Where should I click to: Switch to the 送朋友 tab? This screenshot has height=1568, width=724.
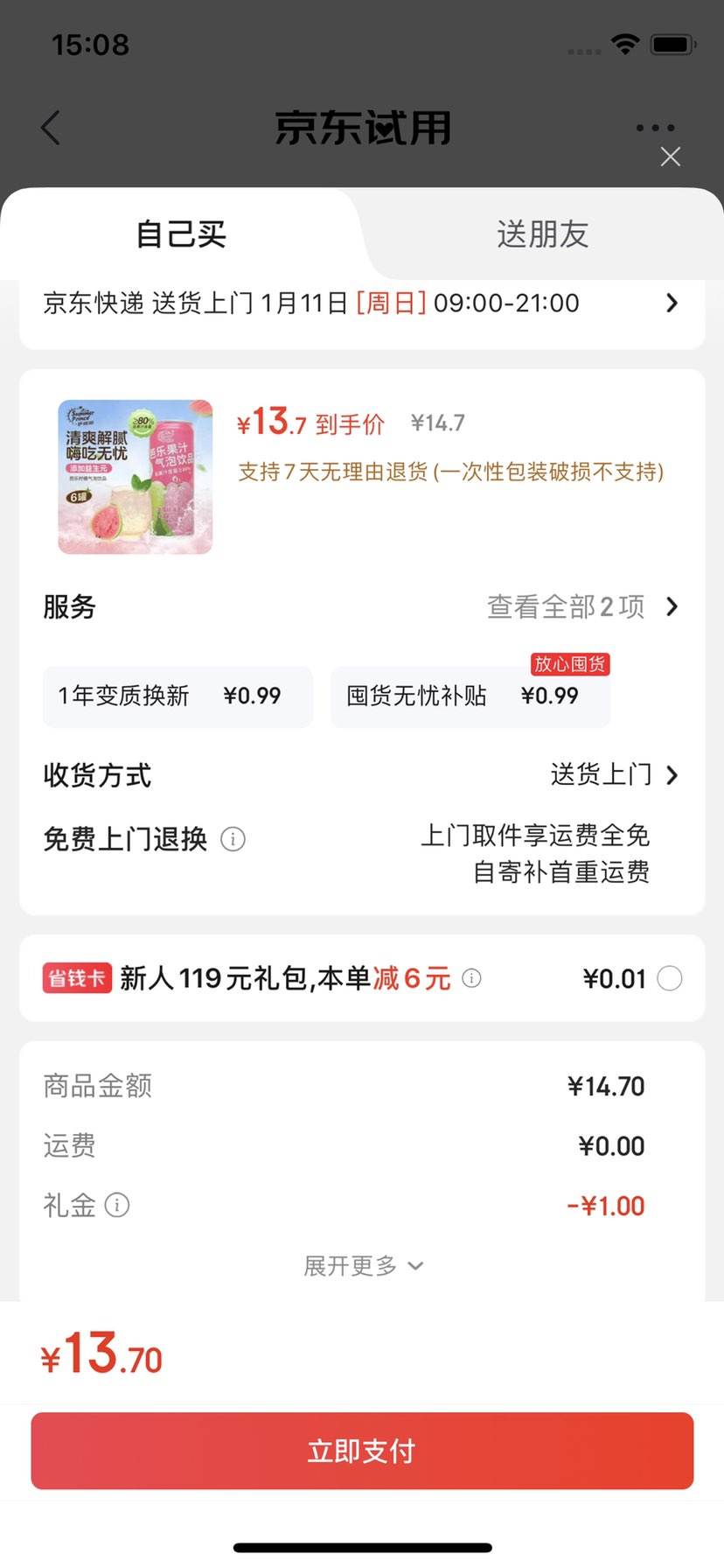(540, 234)
